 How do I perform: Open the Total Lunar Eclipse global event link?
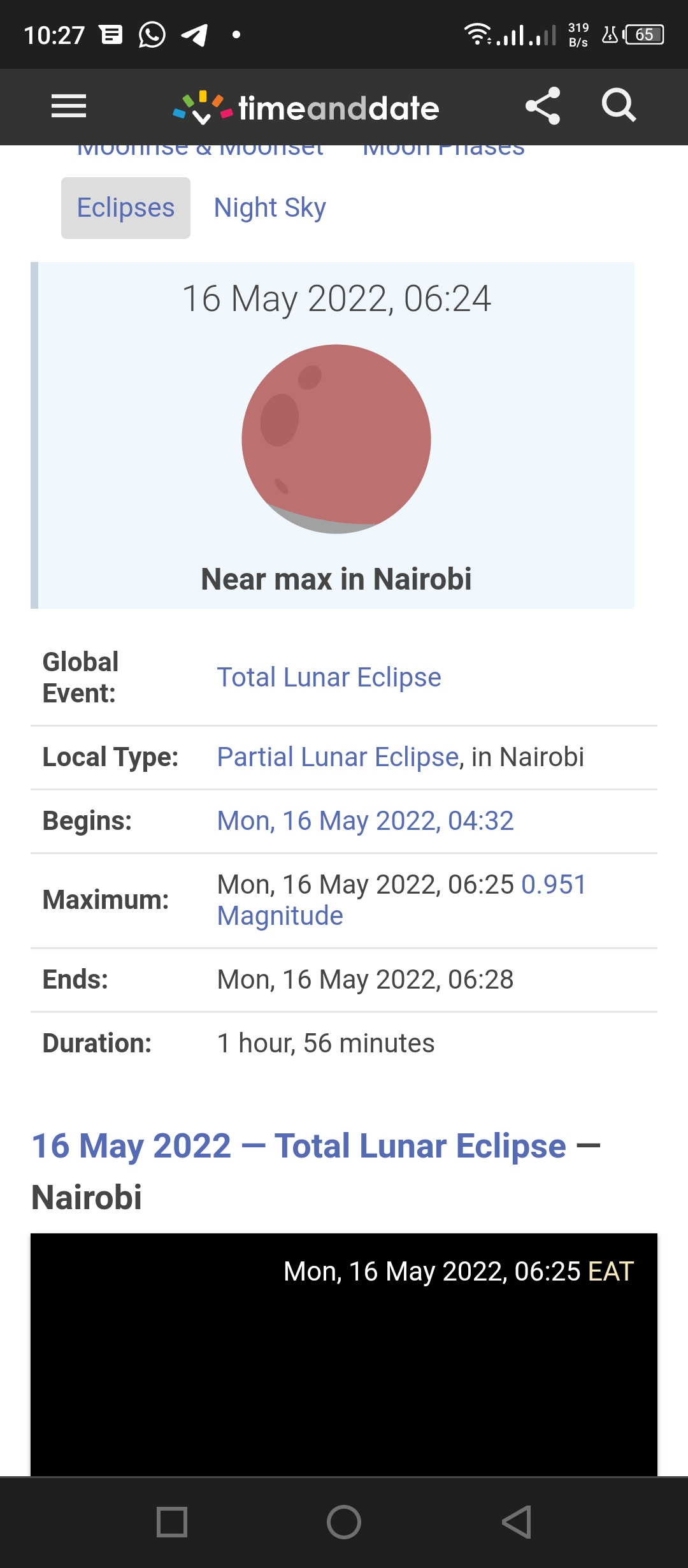(329, 677)
